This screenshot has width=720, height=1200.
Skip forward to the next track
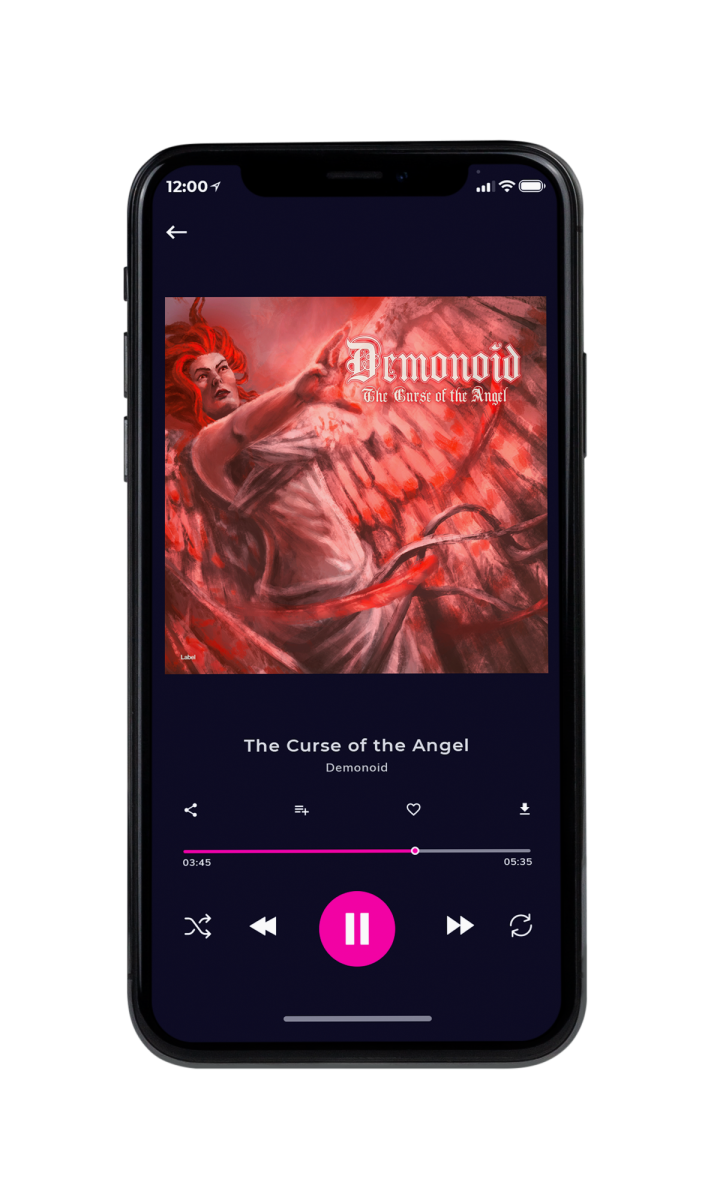[x=460, y=926]
